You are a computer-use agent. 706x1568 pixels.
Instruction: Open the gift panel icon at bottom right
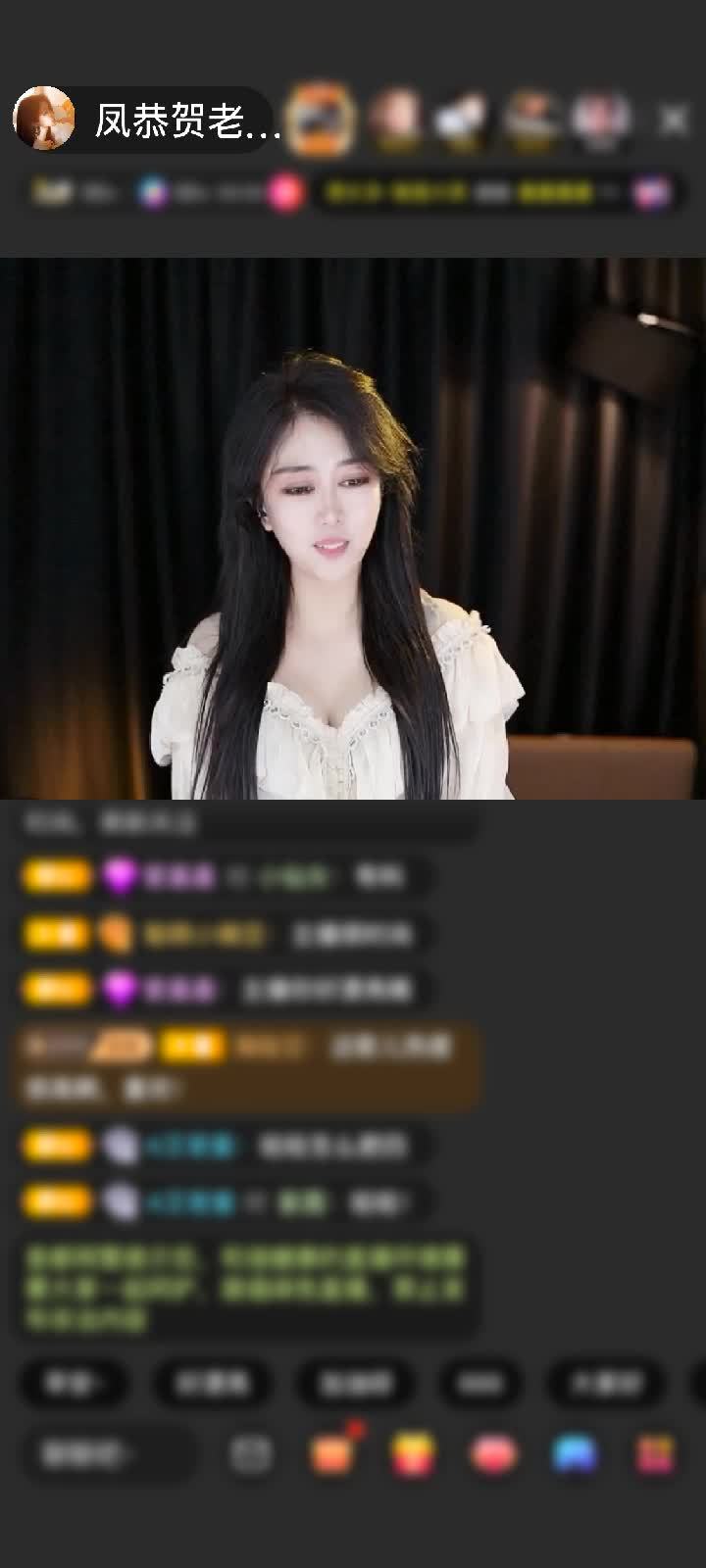(x=655, y=1455)
